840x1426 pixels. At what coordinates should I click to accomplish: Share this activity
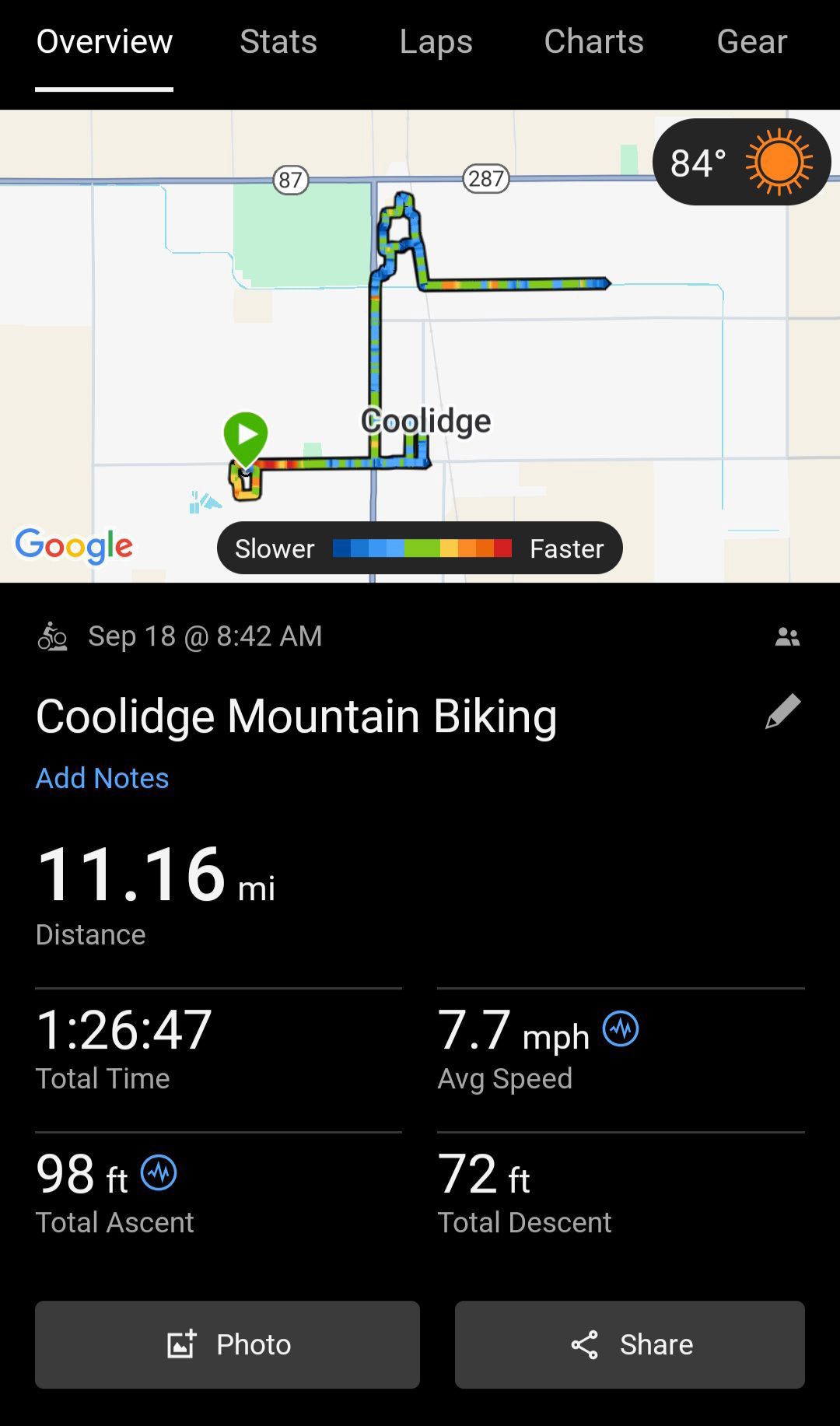(630, 1344)
